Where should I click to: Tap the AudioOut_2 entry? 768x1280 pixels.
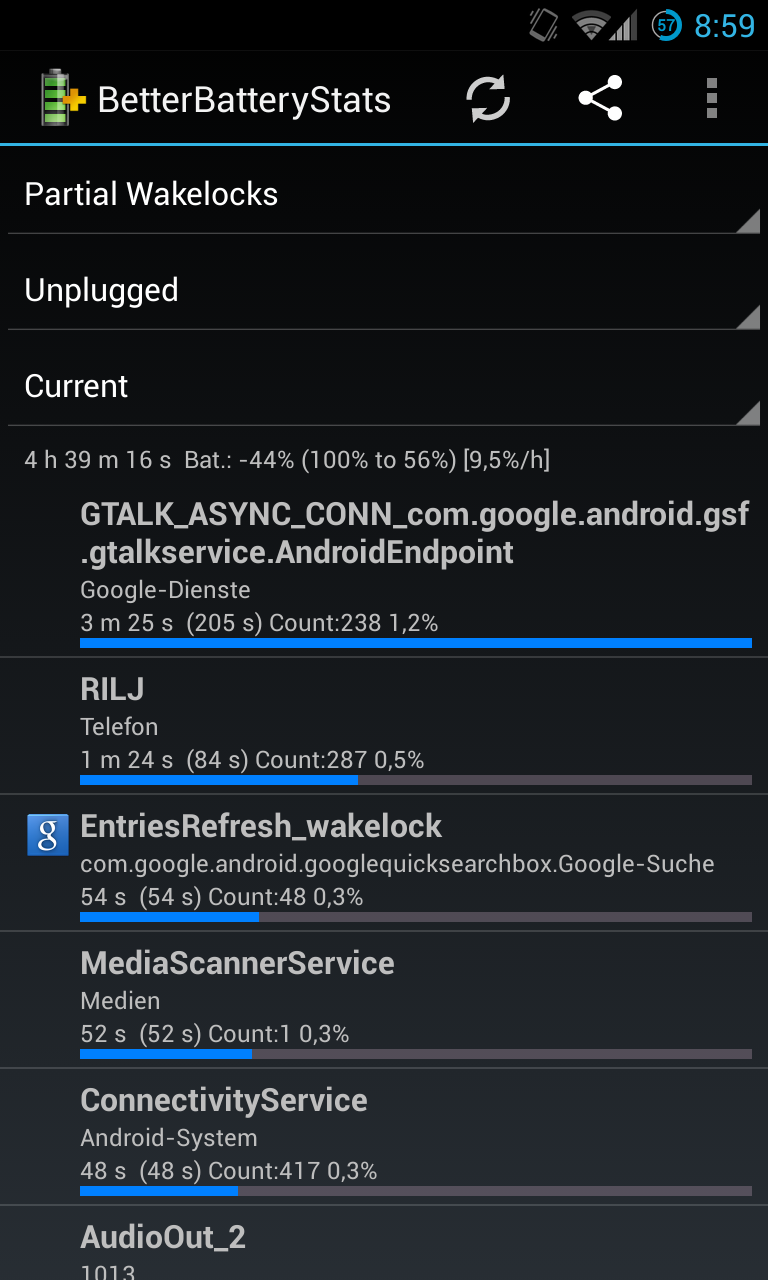(x=384, y=1243)
